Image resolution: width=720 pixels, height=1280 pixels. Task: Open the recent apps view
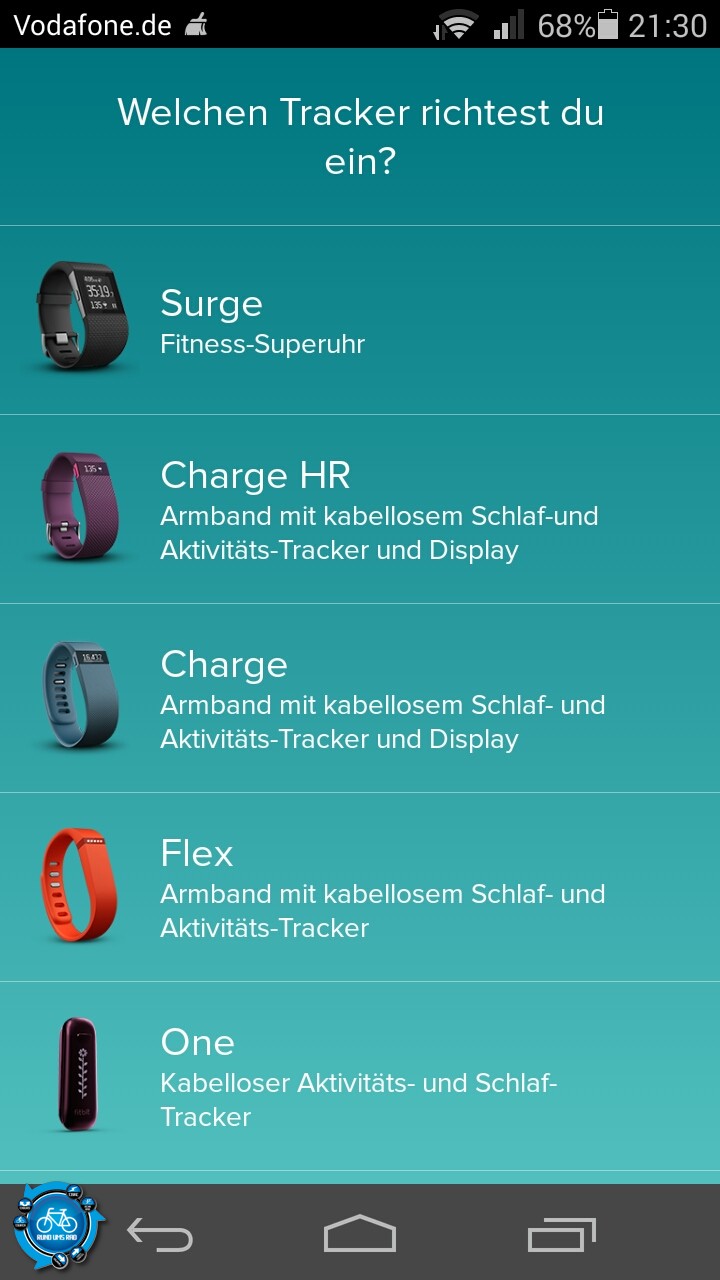(562, 1235)
